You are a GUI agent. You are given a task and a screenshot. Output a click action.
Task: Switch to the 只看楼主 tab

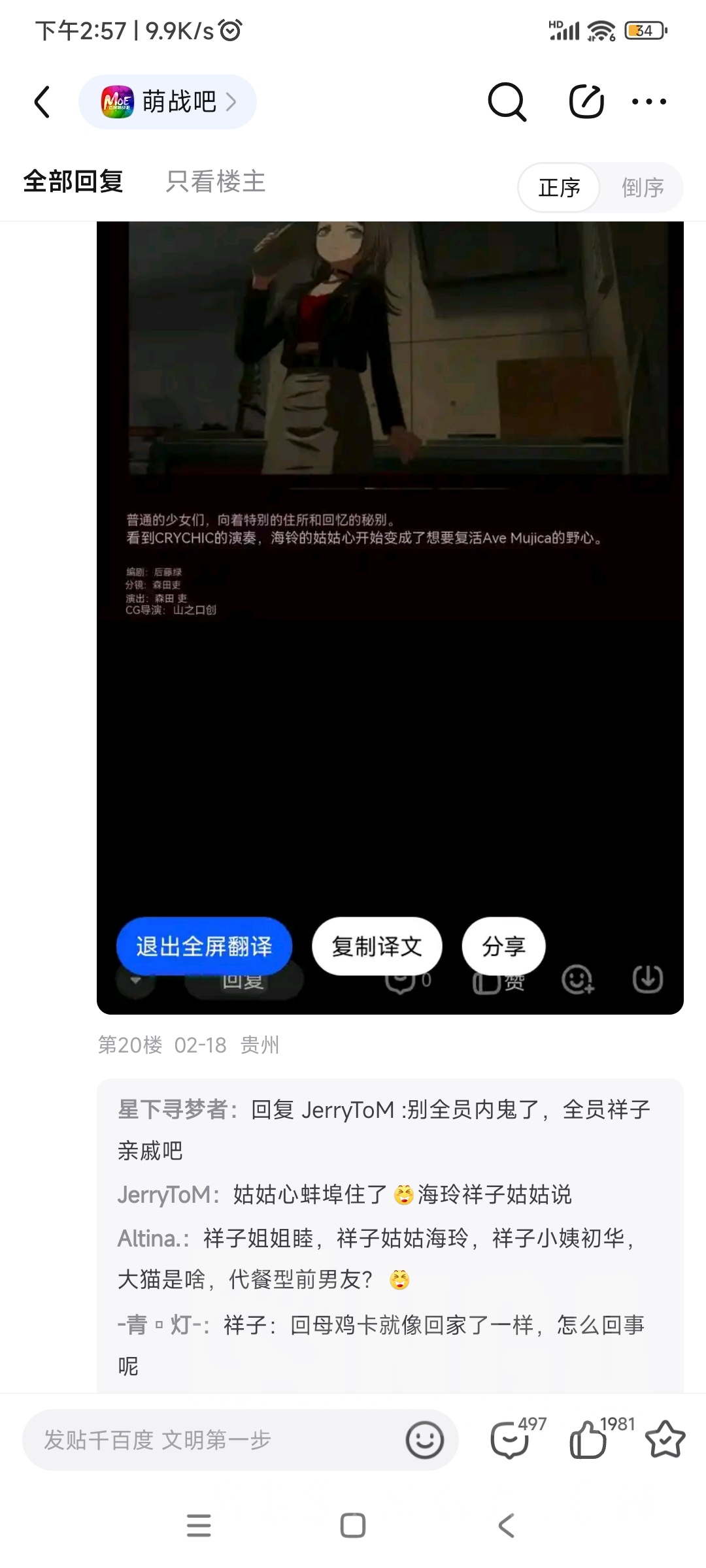tap(215, 182)
